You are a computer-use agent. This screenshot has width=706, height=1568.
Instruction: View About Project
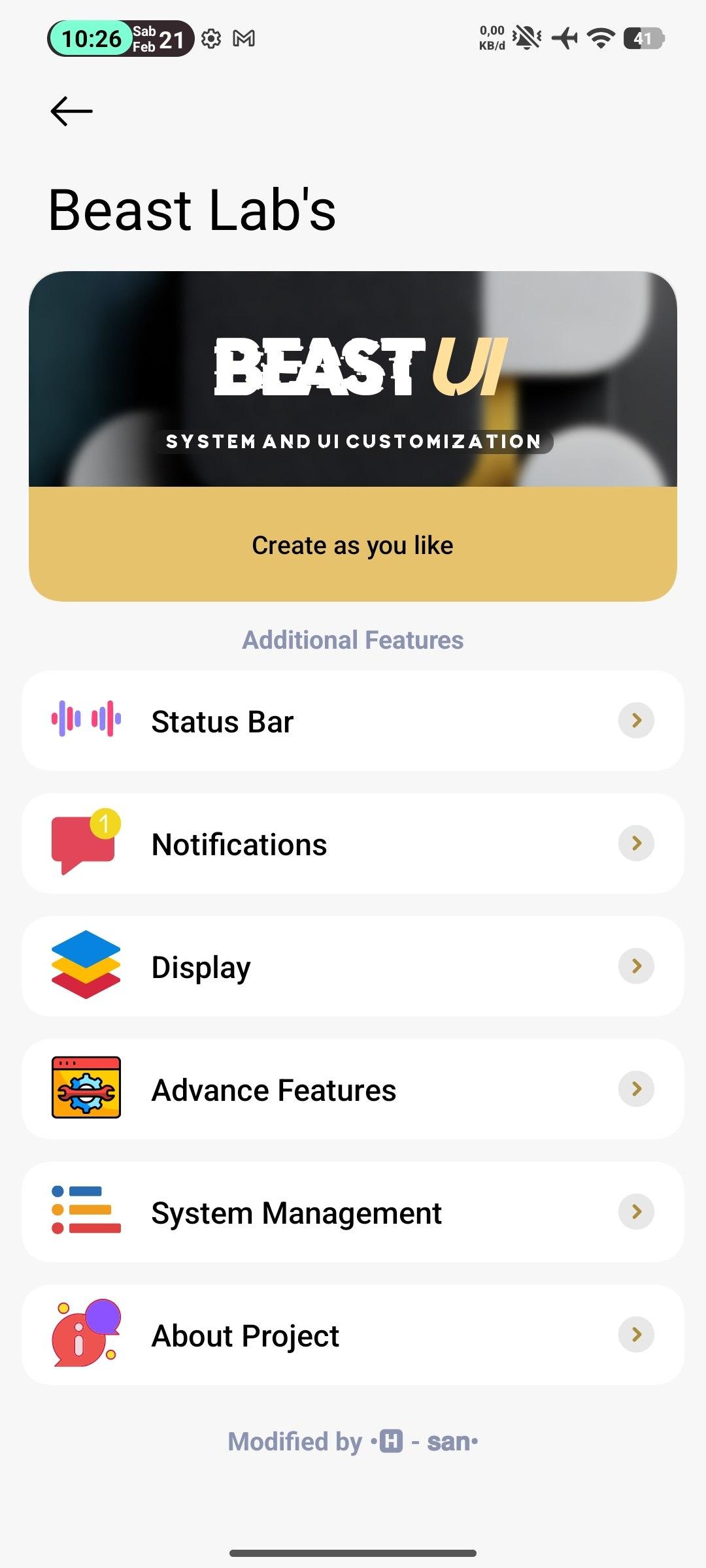353,1335
